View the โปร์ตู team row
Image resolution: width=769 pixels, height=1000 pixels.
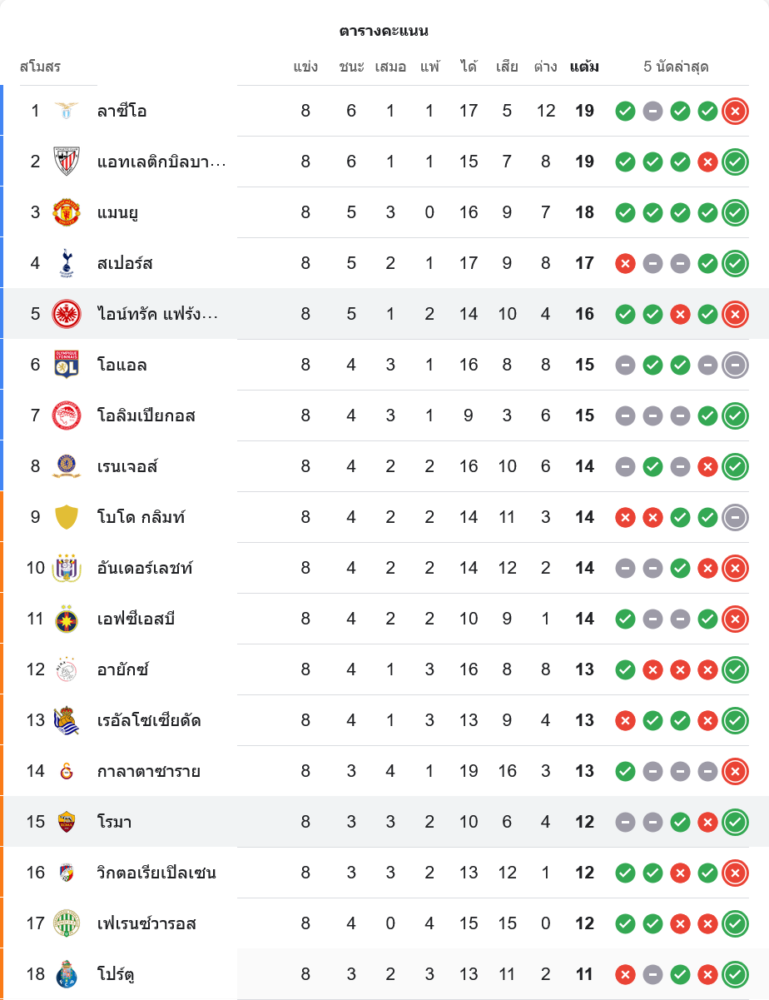point(118,974)
